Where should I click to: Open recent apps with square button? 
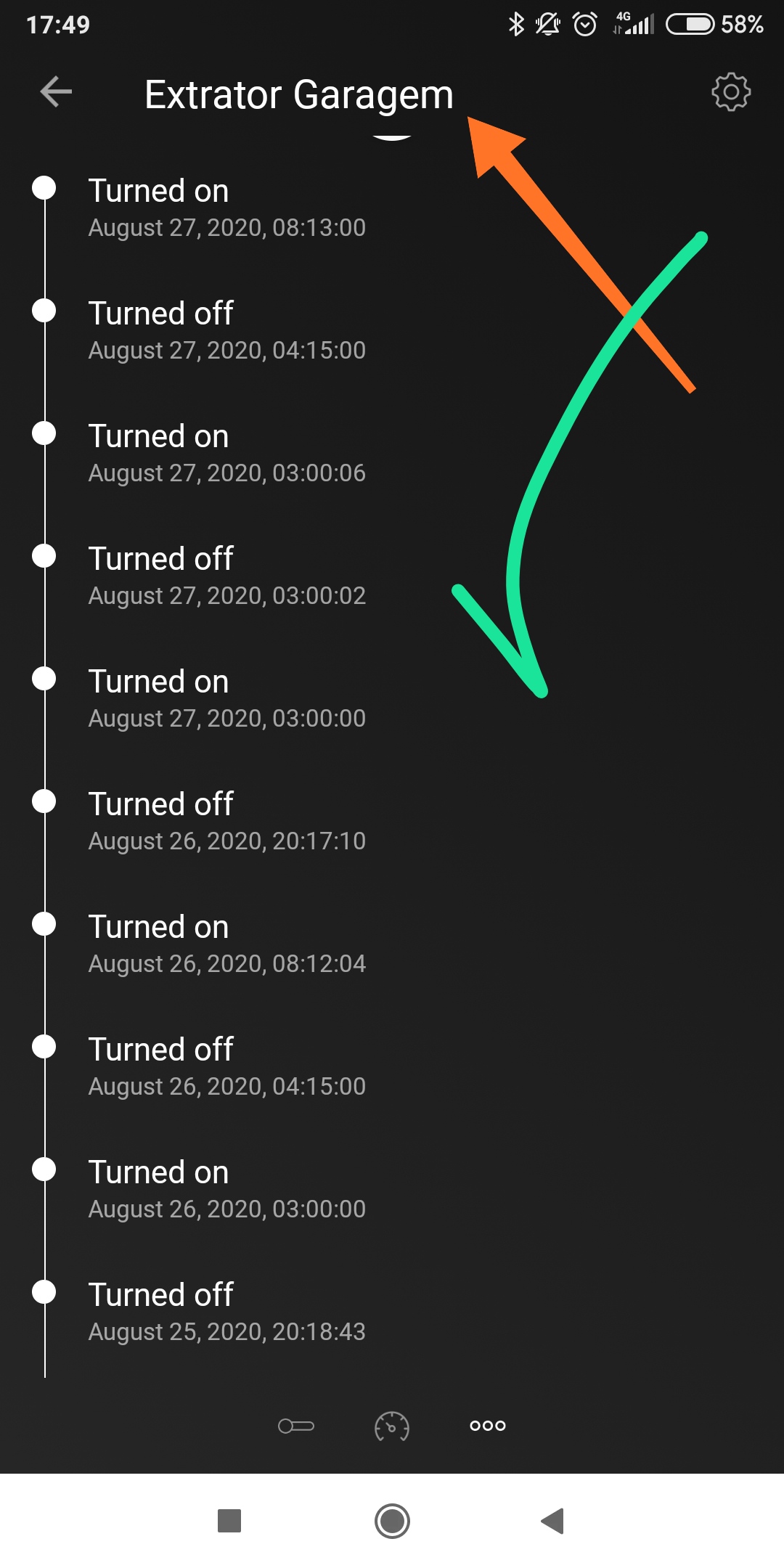[229, 1521]
